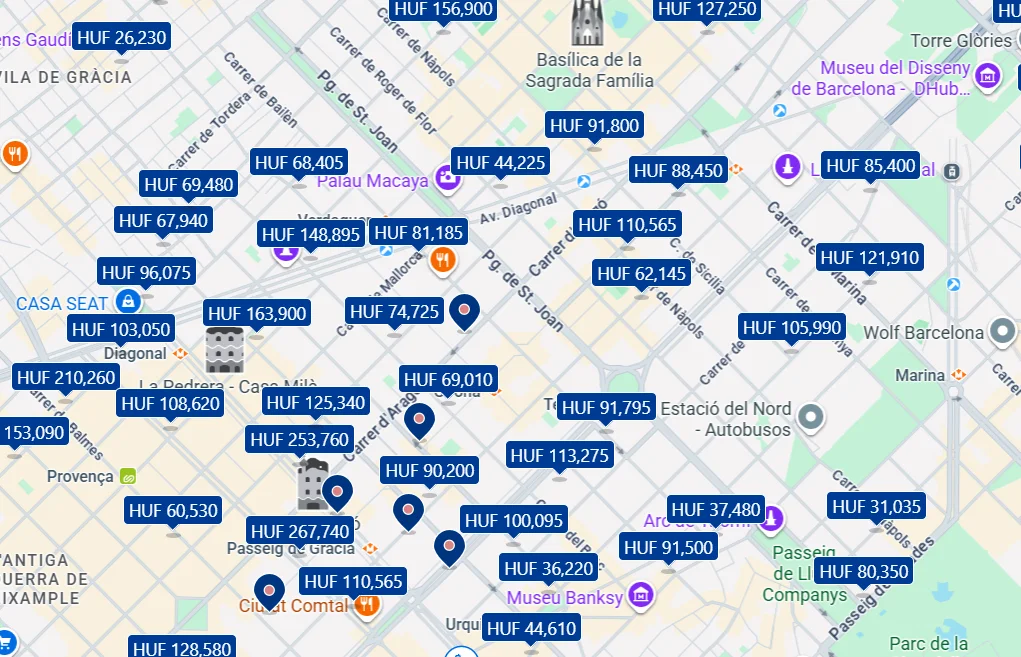The image size is (1021, 657).
Task: Tap the HUF 36,220 price pin
Action: [x=549, y=569]
